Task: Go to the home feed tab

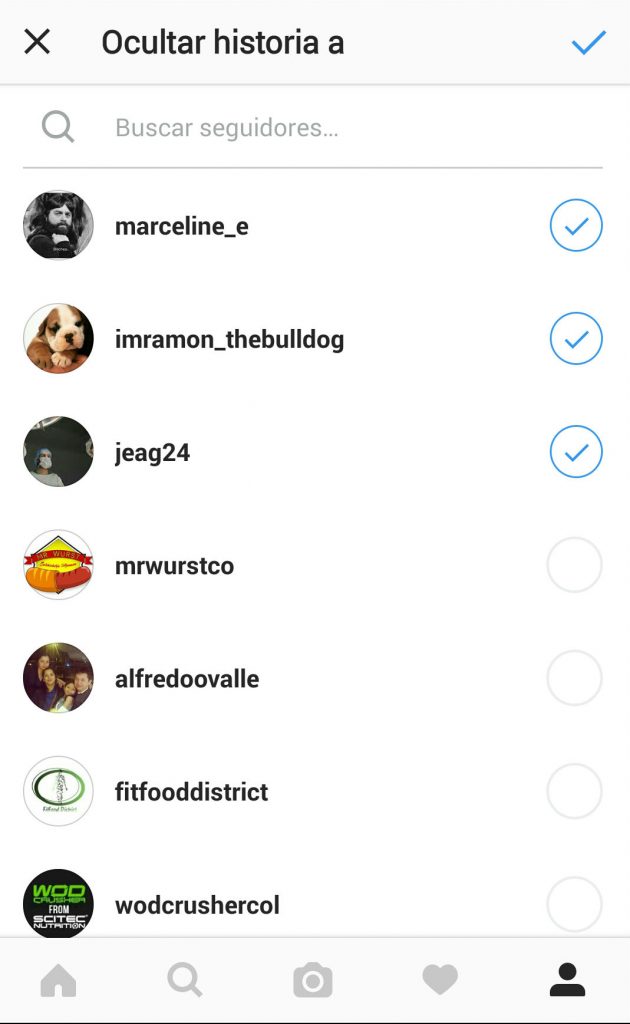Action: pos(59,980)
